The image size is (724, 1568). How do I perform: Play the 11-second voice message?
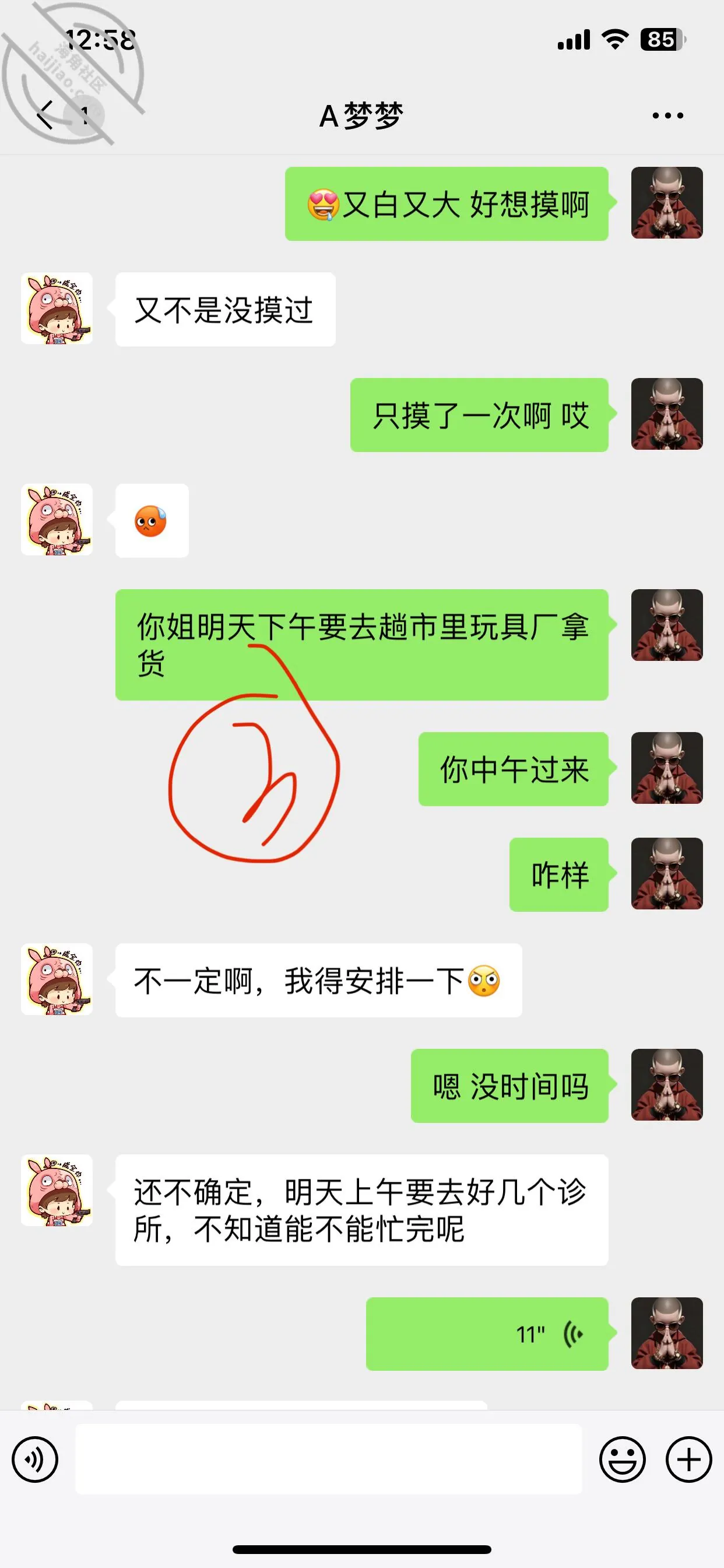click(x=487, y=1333)
